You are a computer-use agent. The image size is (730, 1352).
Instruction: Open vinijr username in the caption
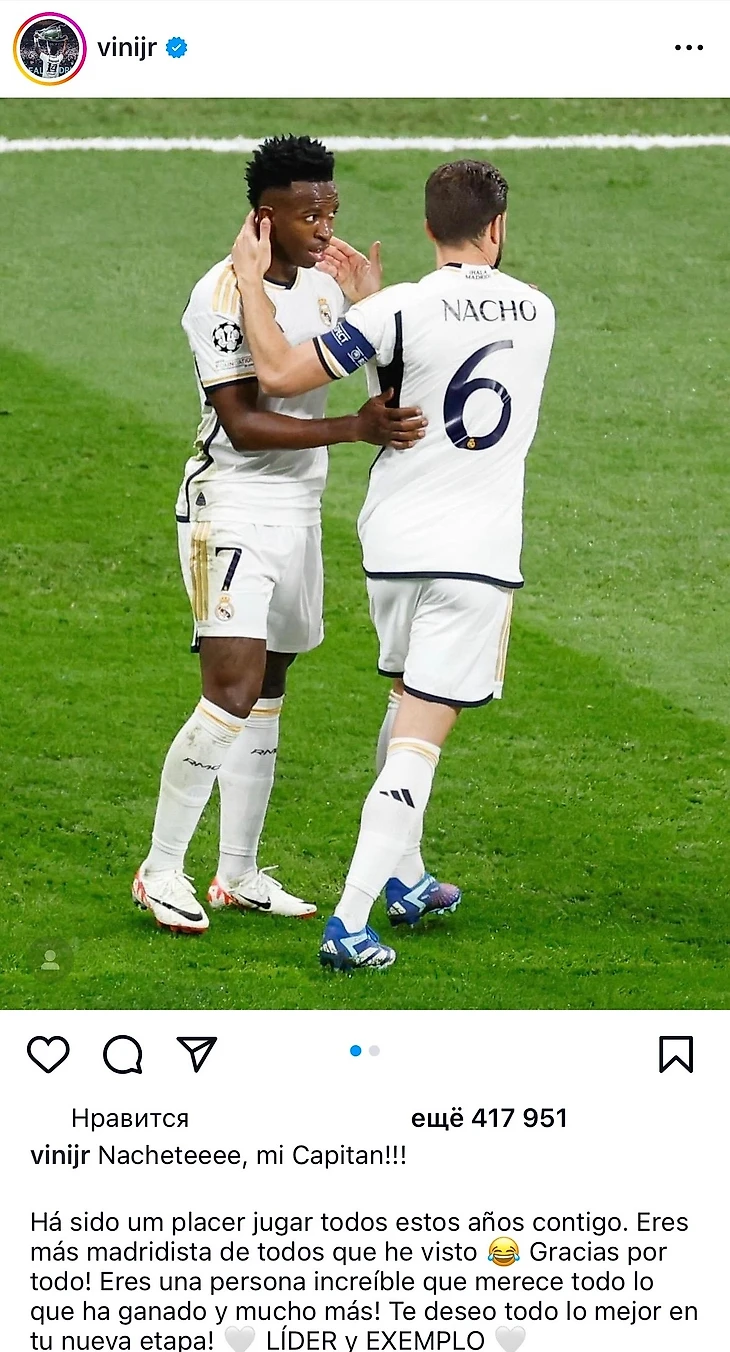(60, 1156)
